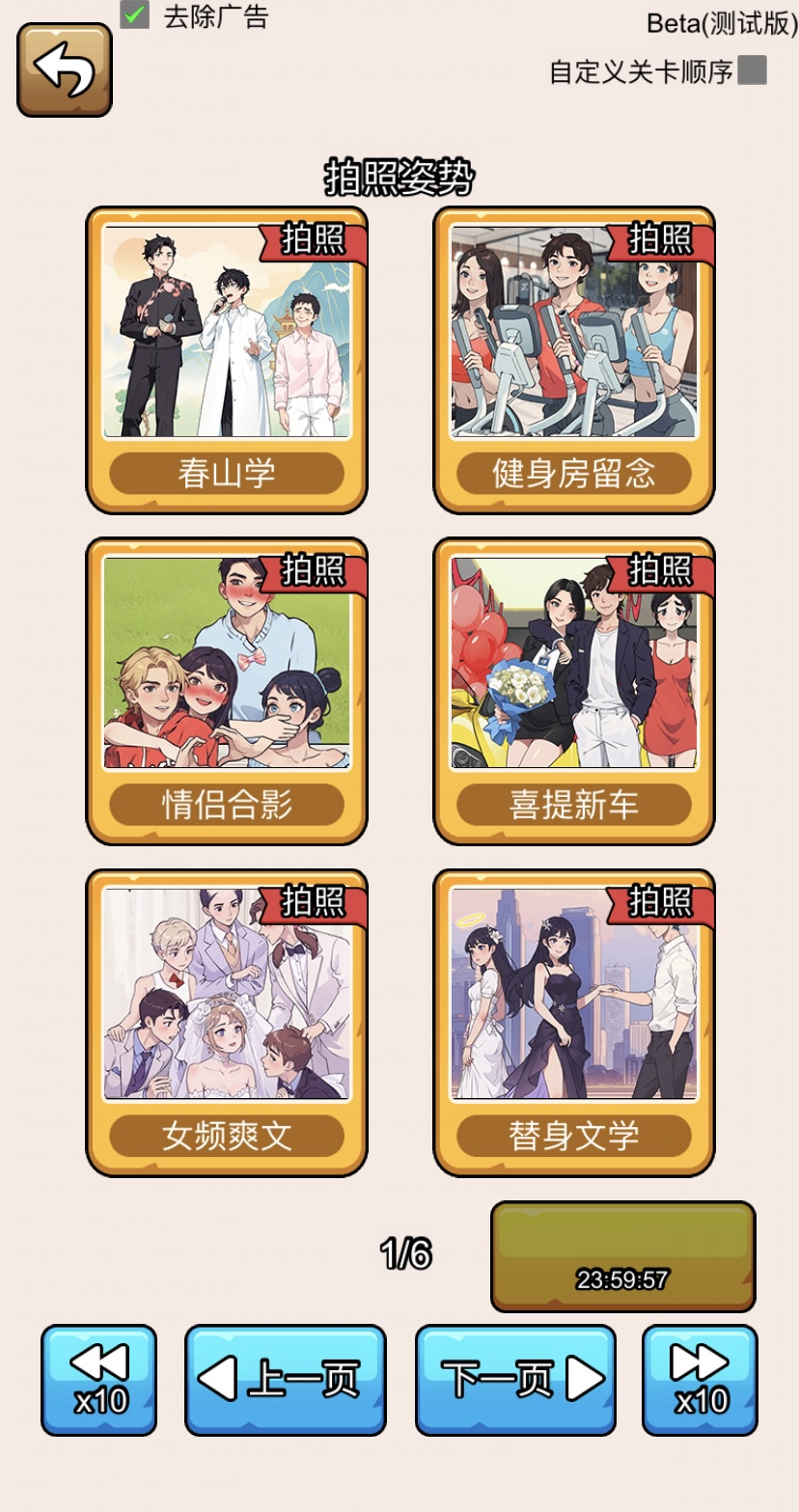
Task: Go to the next page with 下一页
Action: coord(516,1380)
